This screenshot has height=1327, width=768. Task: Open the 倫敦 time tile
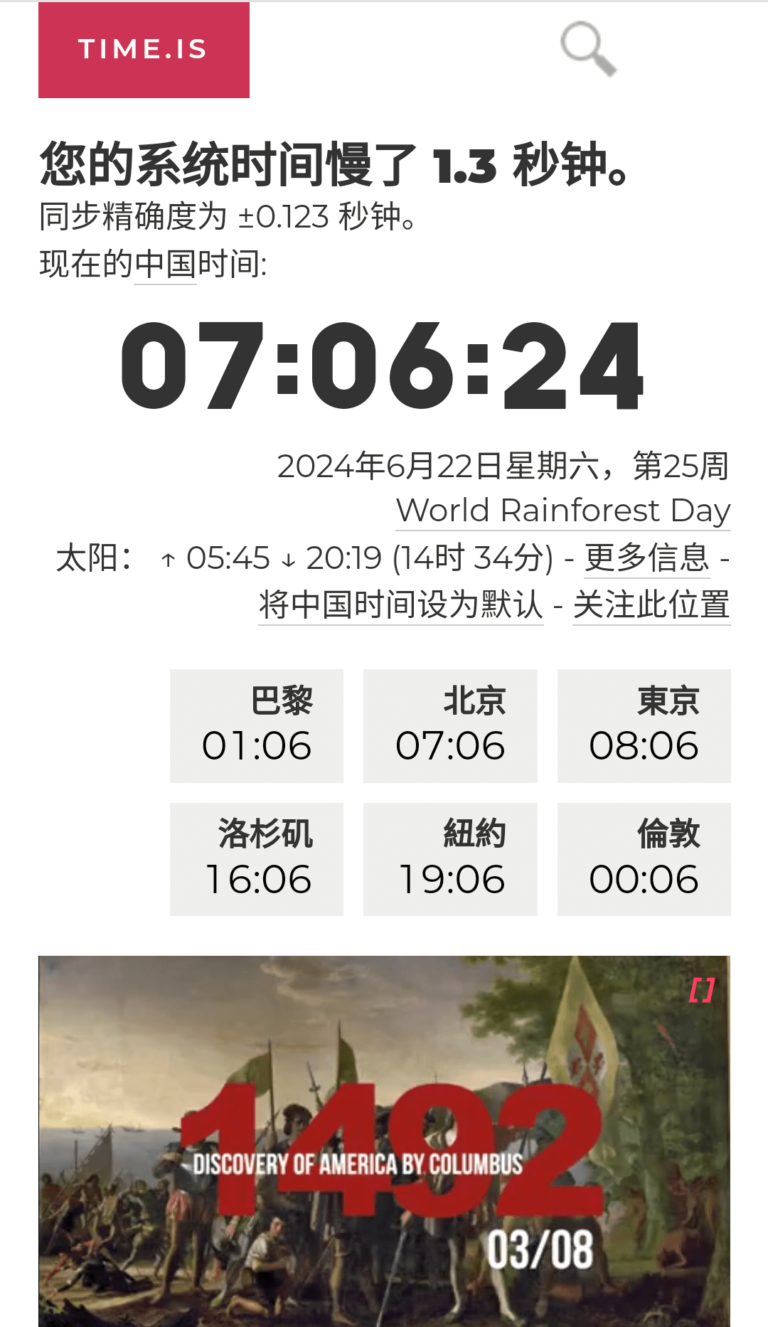click(x=644, y=859)
